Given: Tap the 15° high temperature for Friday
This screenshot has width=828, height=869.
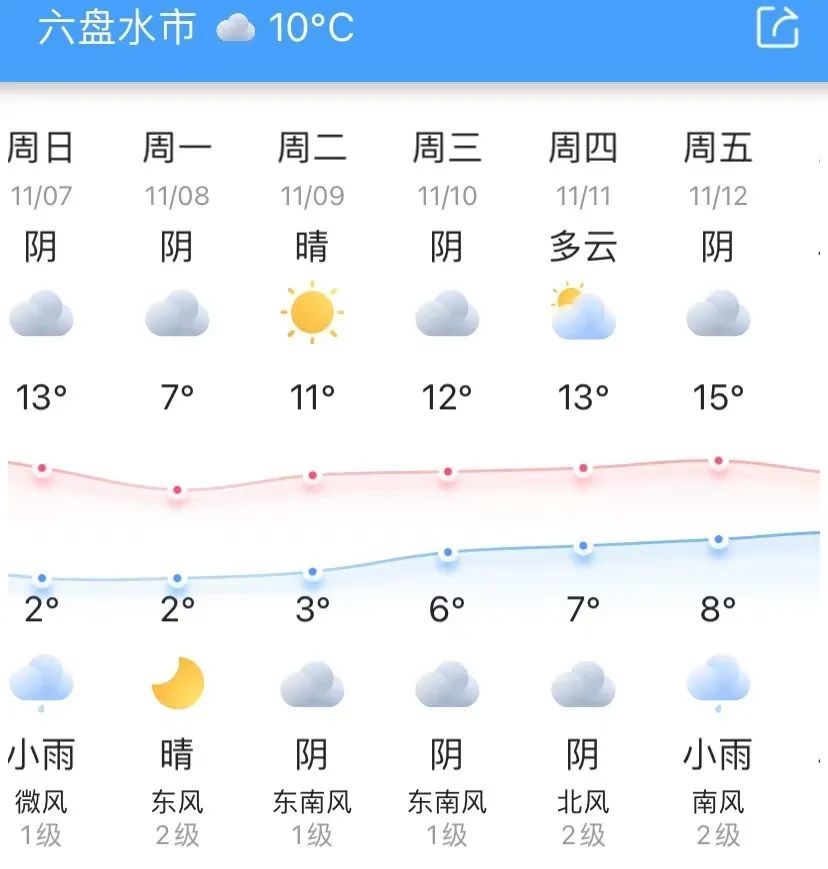Looking at the screenshot, I should [718, 397].
